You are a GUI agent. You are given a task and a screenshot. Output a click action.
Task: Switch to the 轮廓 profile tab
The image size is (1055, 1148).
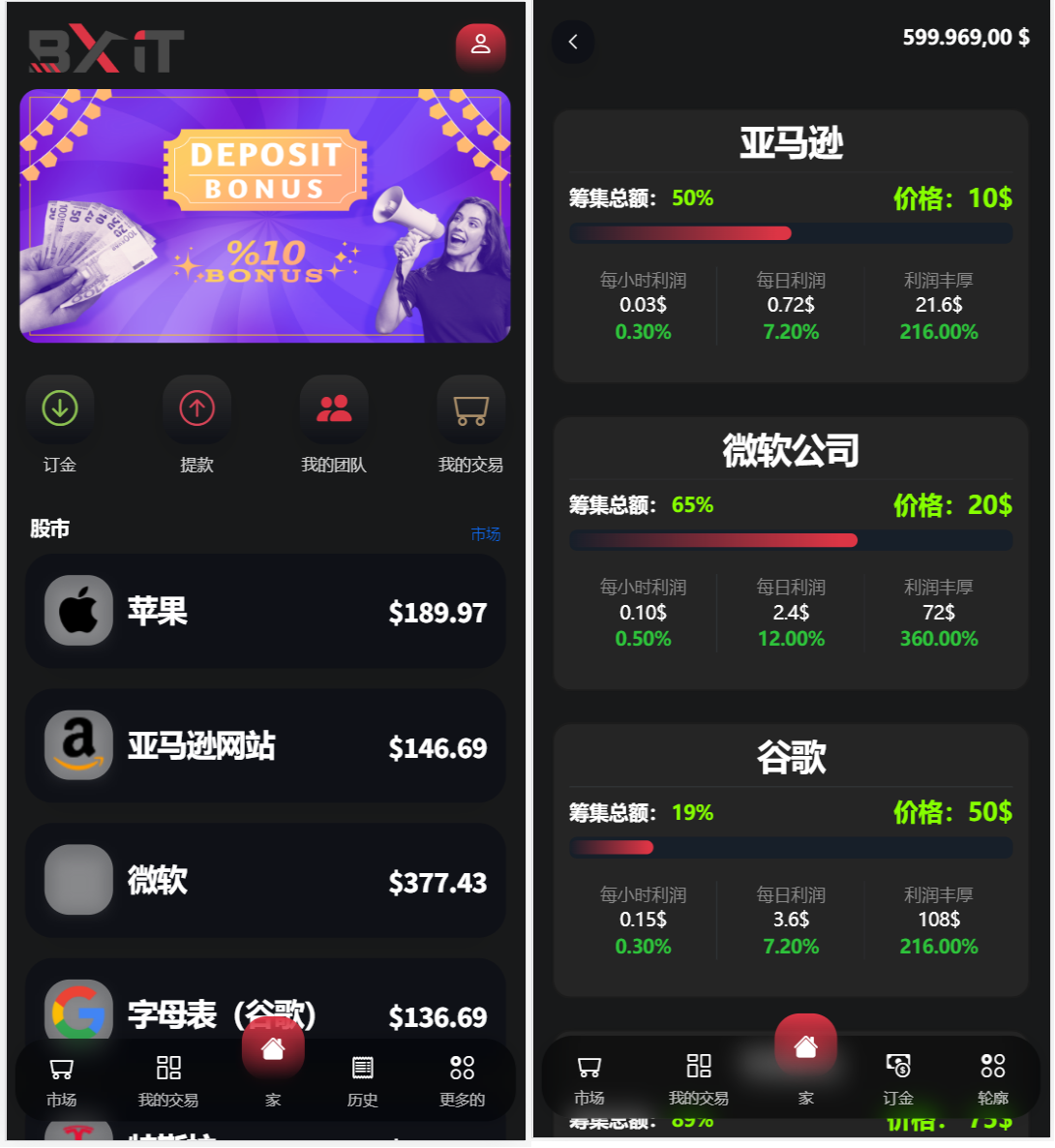point(992,1077)
